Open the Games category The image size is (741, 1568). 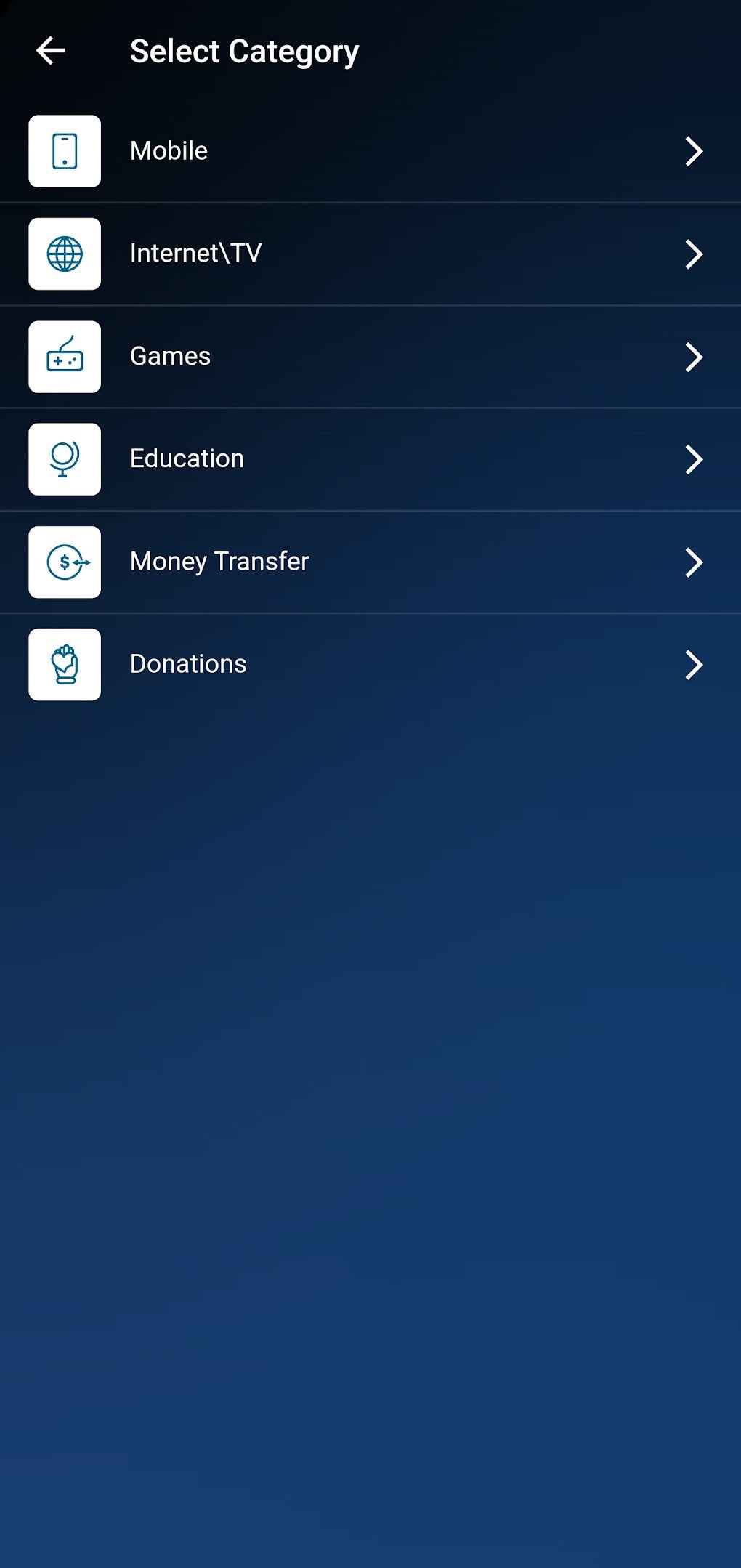tap(291, 357)
